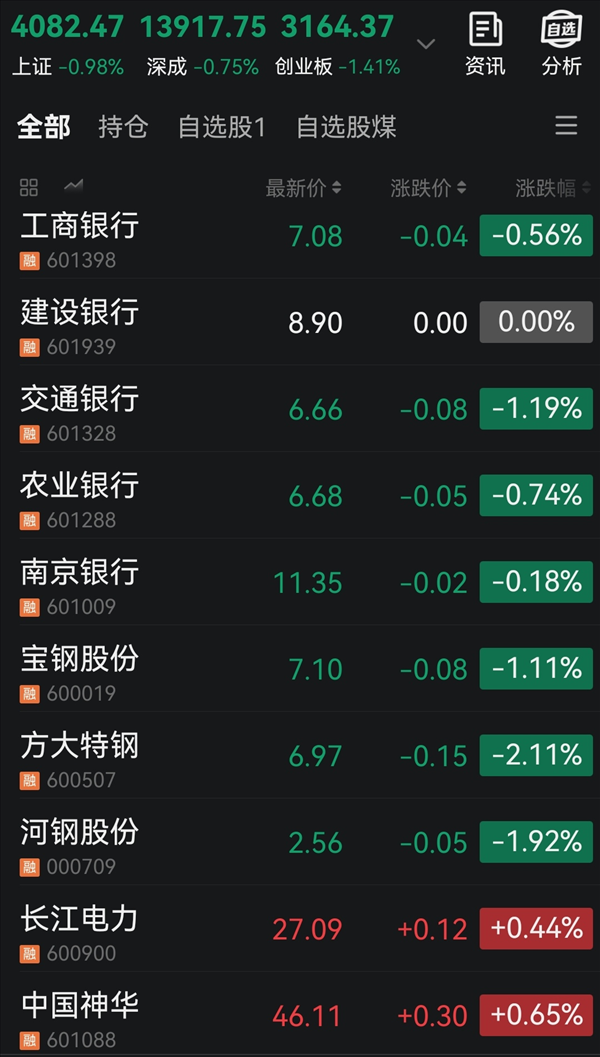Toggle the grid layout view icon
The image size is (600, 1057).
pos(29,187)
